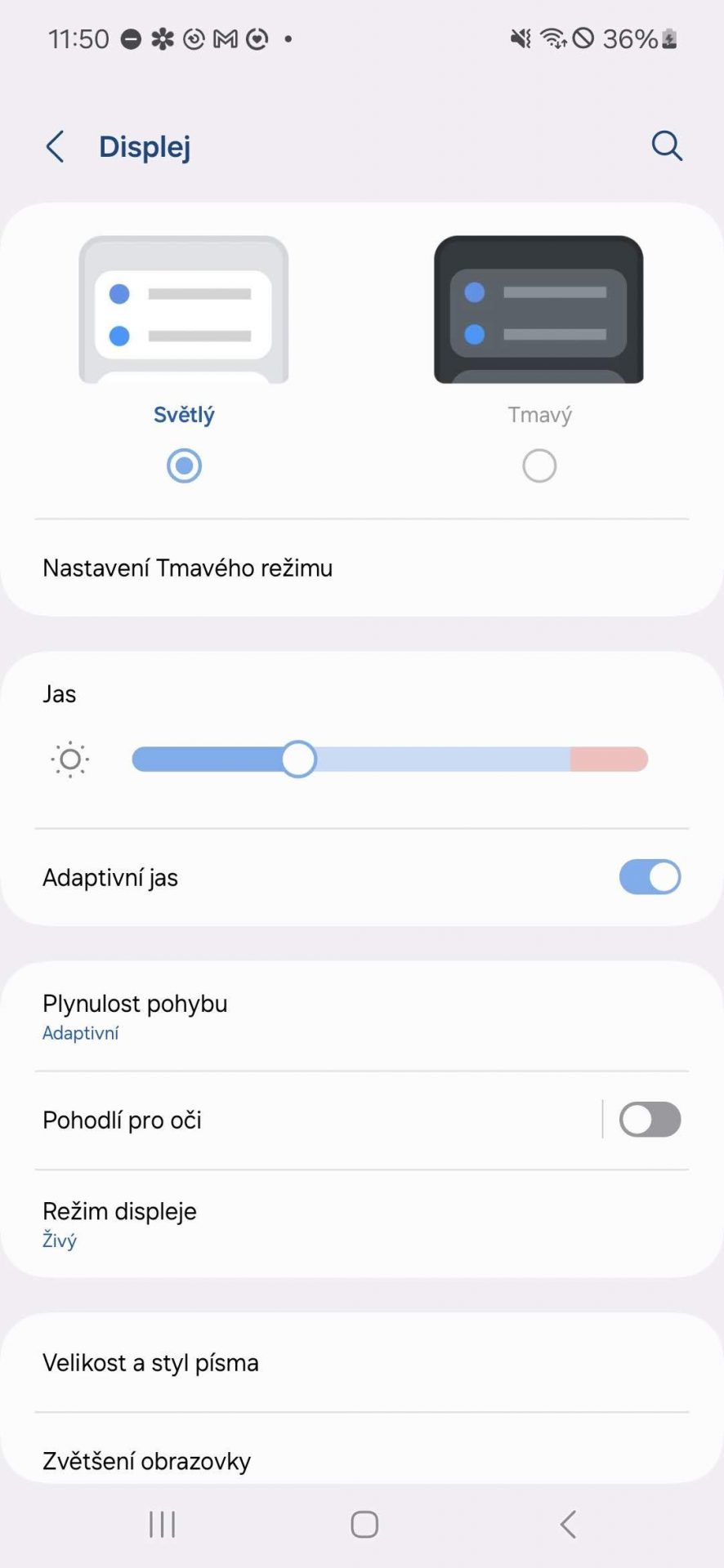This screenshot has width=724, height=1568.
Task: Disable the Adaptivní jas toggle
Action: click(x=650, y=878)
